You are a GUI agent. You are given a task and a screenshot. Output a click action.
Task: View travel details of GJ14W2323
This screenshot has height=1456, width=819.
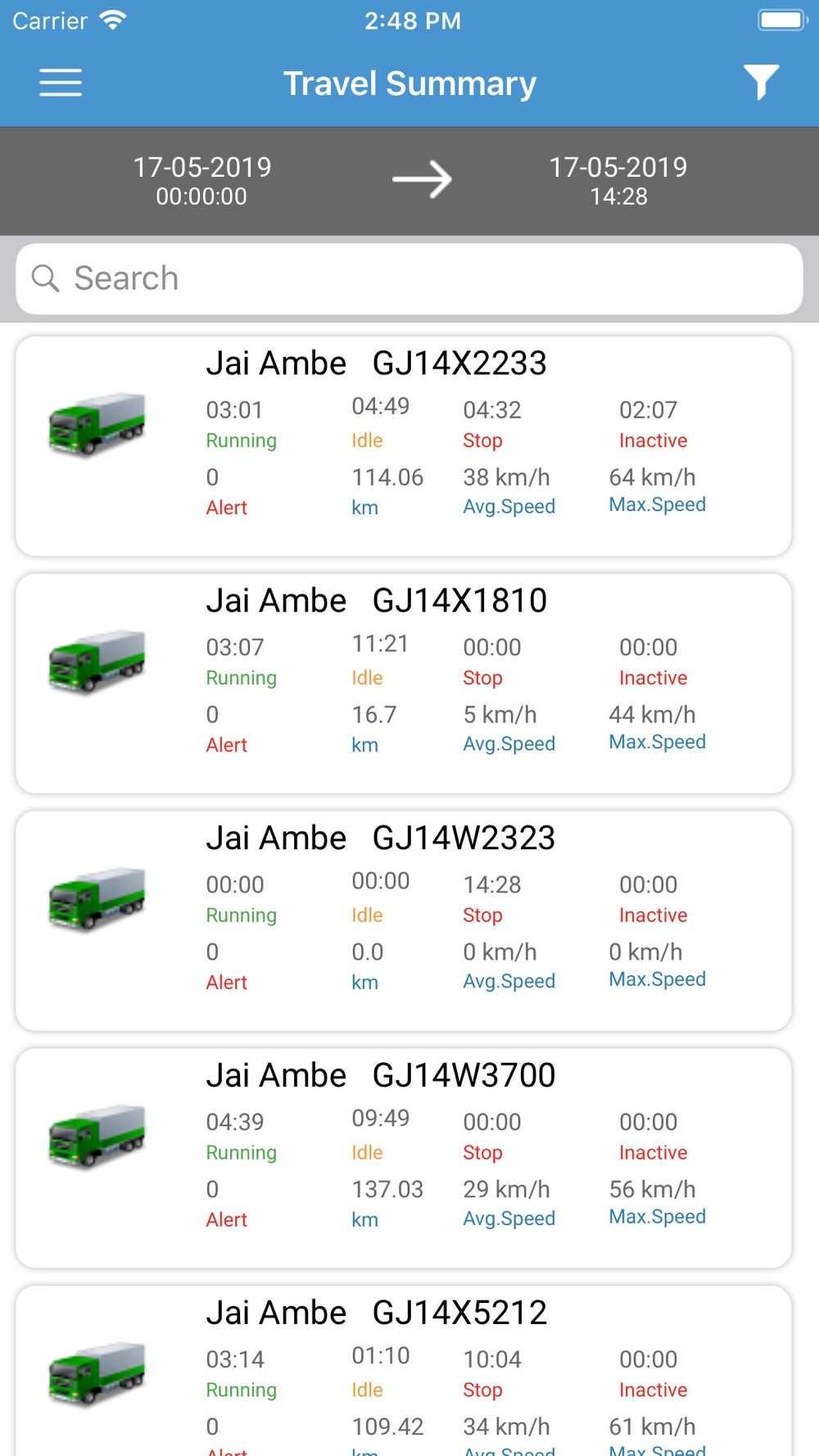[404, 921]
